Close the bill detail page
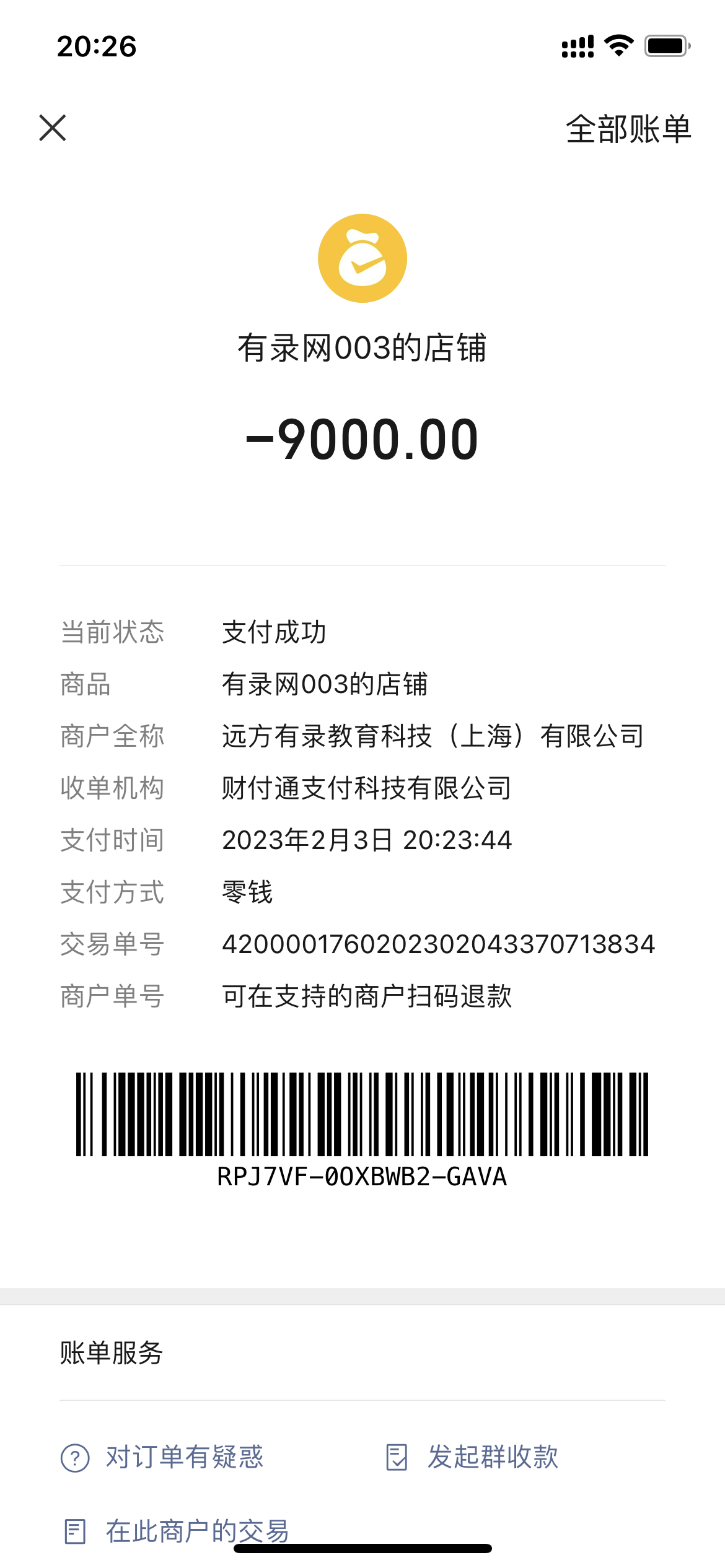 point(53,128)
